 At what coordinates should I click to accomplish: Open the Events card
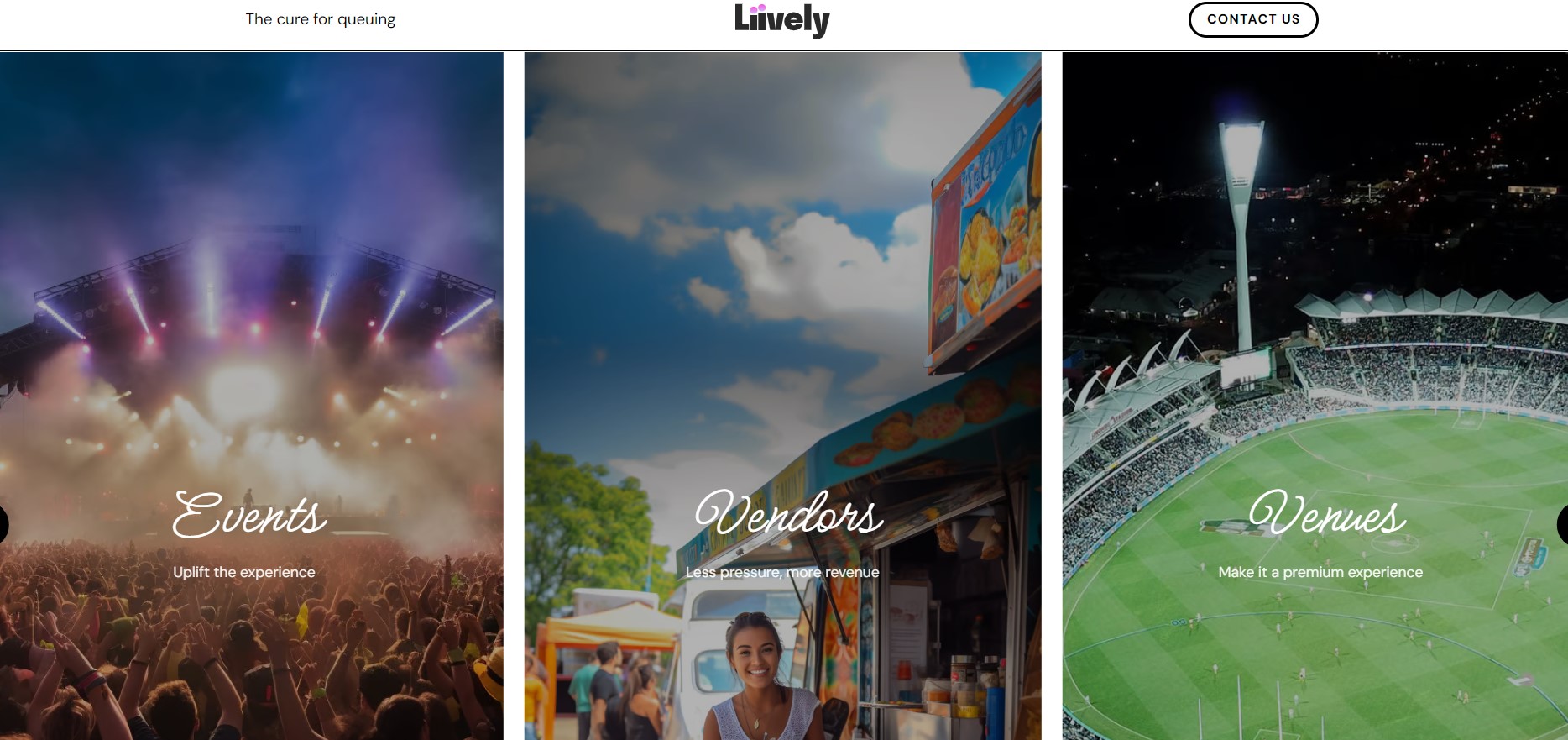pyautogui.click(x=250, y=514)
